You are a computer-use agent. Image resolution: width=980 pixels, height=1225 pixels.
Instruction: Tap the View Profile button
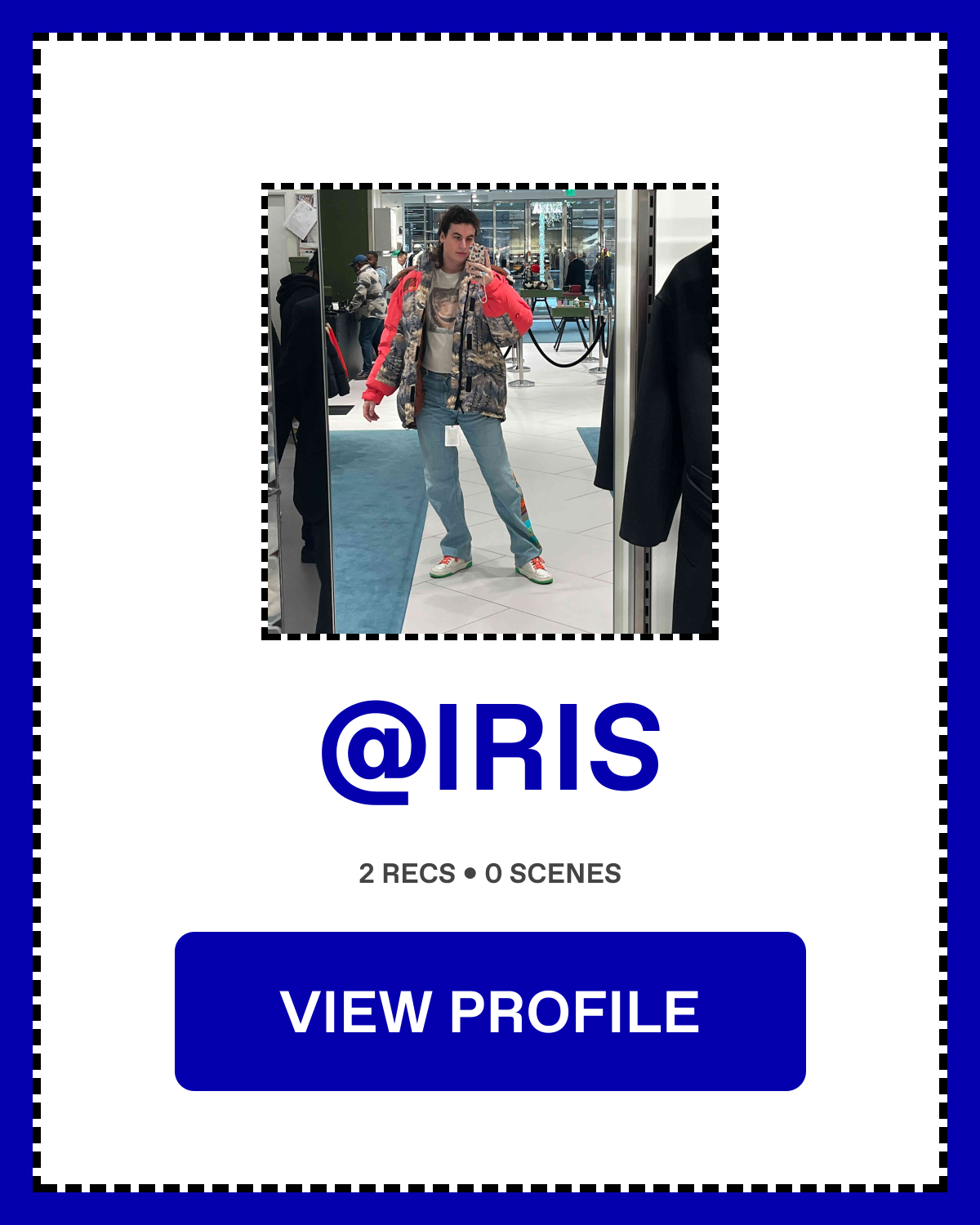click(490, 1011)
